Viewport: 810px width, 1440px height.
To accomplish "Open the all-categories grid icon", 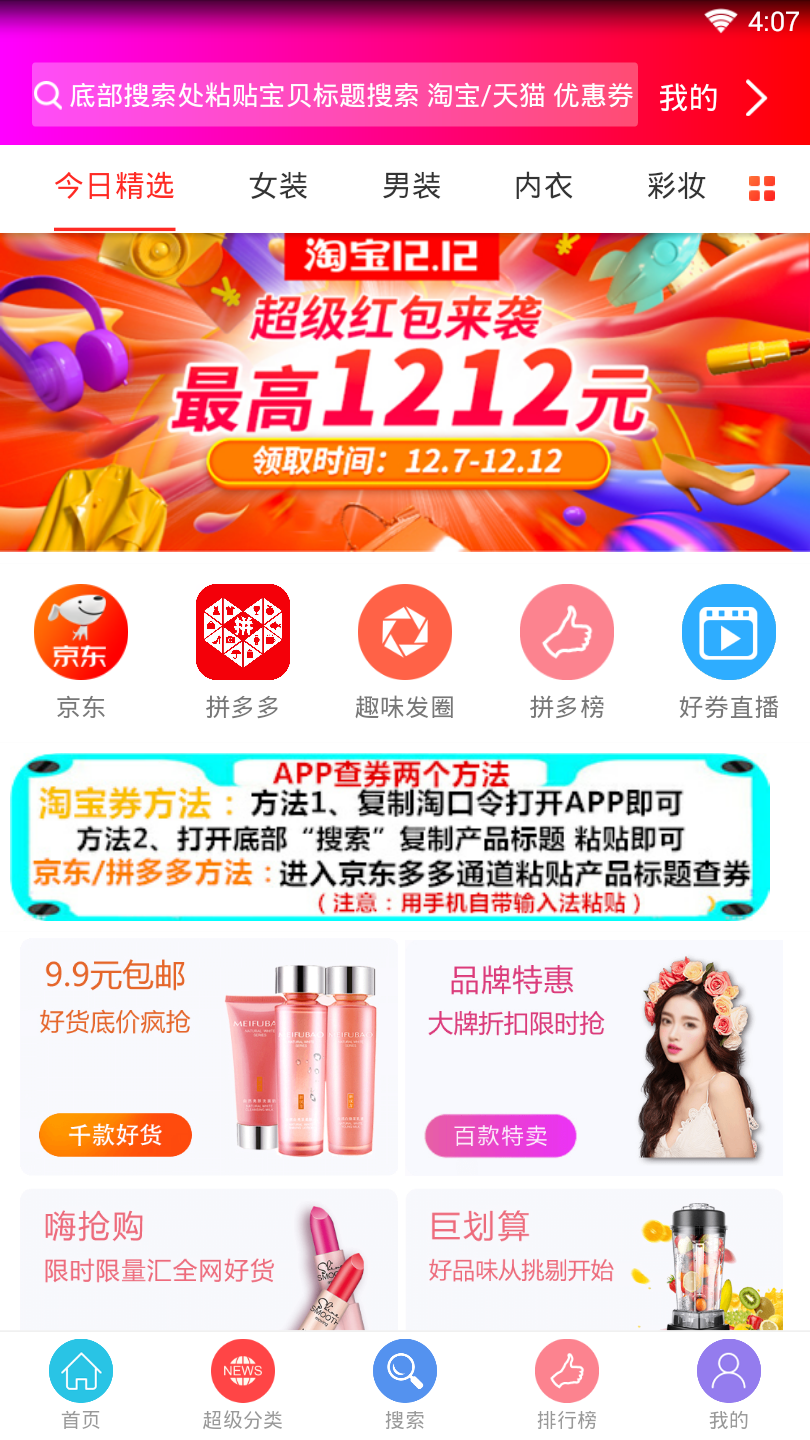I will coord(762,188).
